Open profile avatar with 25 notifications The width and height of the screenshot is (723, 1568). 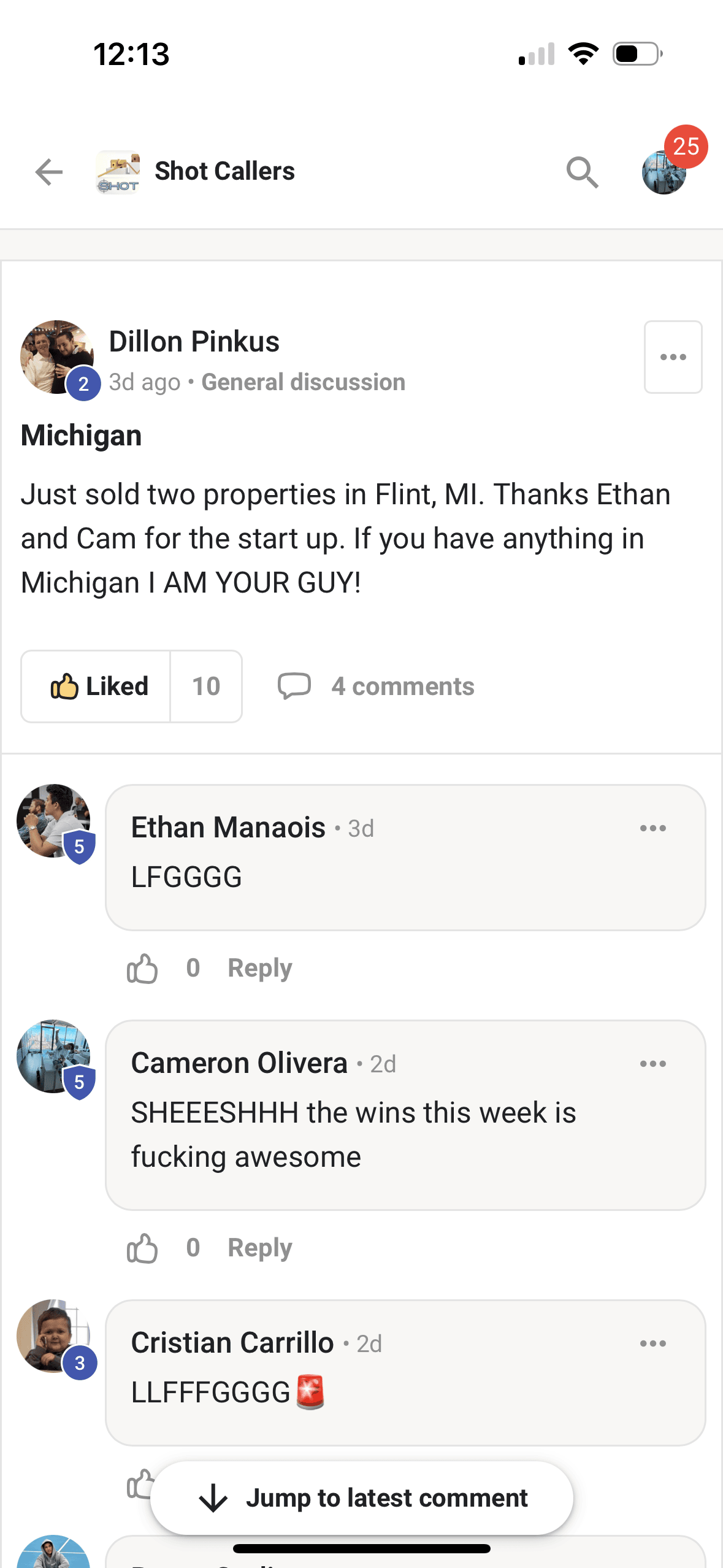pos(665,172)
